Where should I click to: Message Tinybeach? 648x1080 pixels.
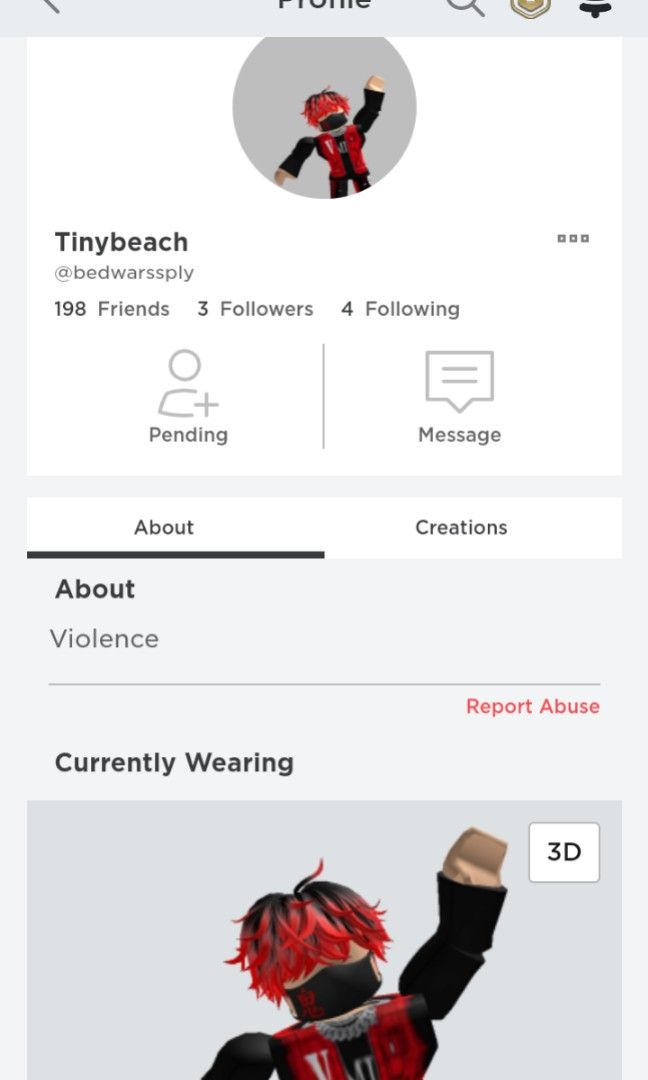point(459,397)
